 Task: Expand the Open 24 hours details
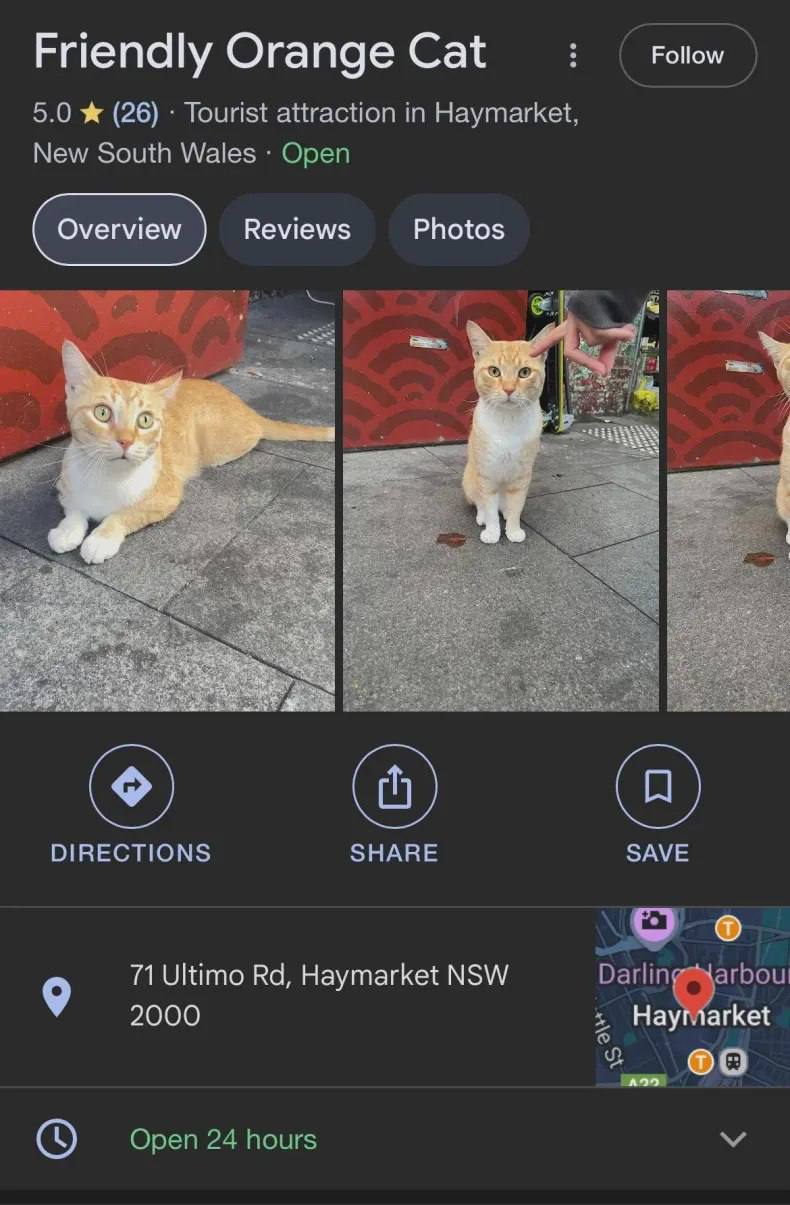(733, 1139)
